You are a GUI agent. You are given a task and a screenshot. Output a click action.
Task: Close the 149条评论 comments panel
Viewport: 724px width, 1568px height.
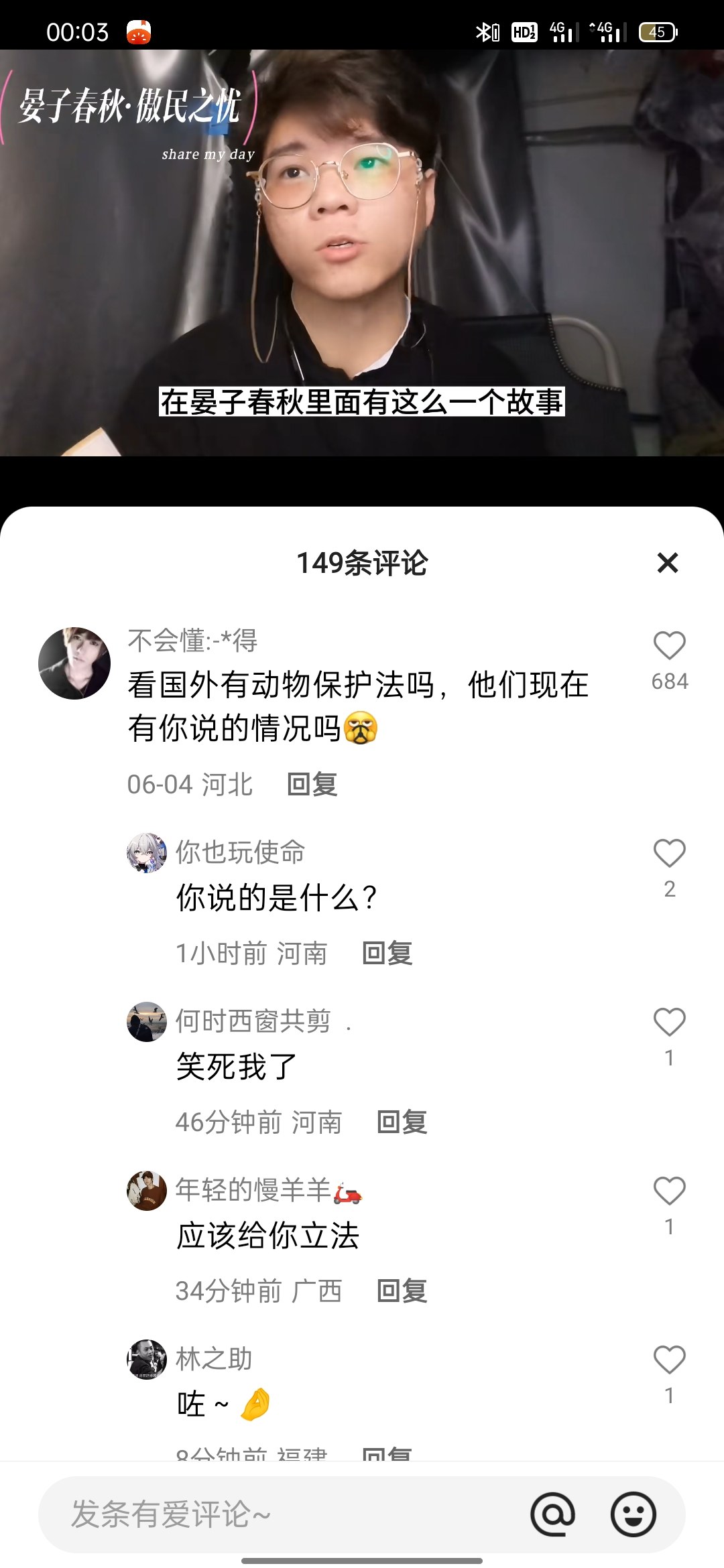point(668,563)
